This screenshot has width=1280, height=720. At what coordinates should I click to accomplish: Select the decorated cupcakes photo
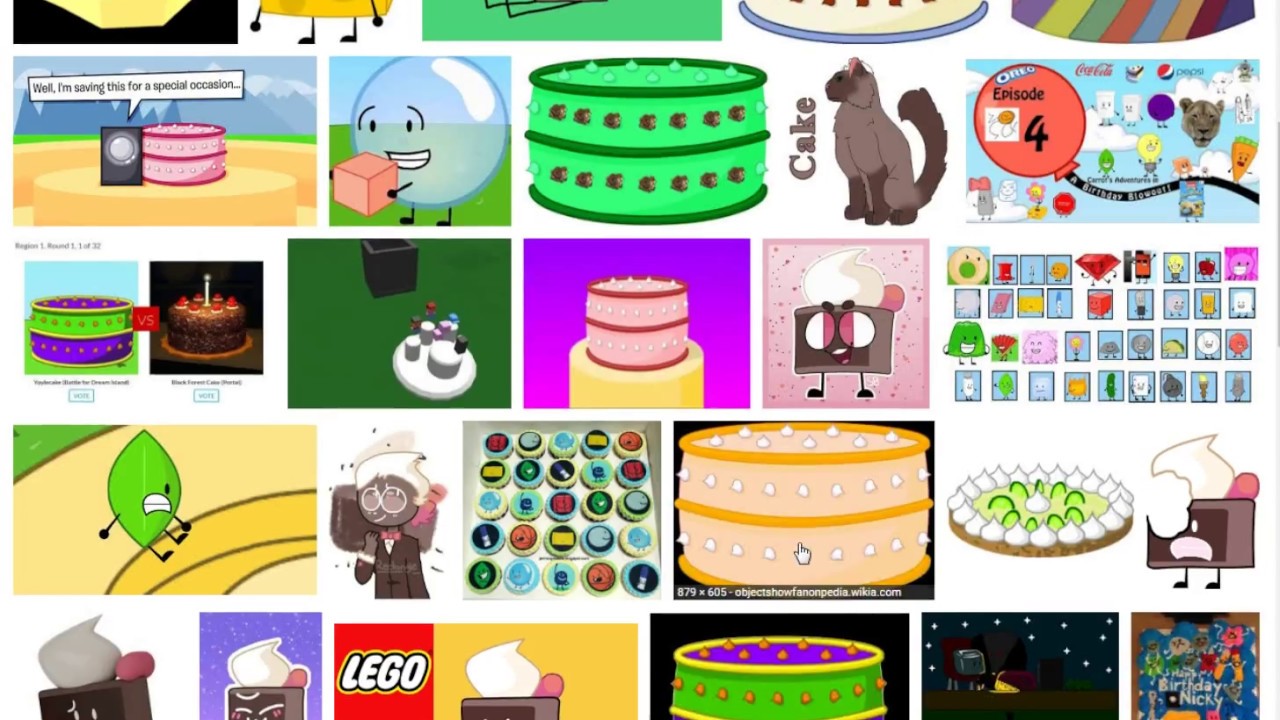coord(561,510)
